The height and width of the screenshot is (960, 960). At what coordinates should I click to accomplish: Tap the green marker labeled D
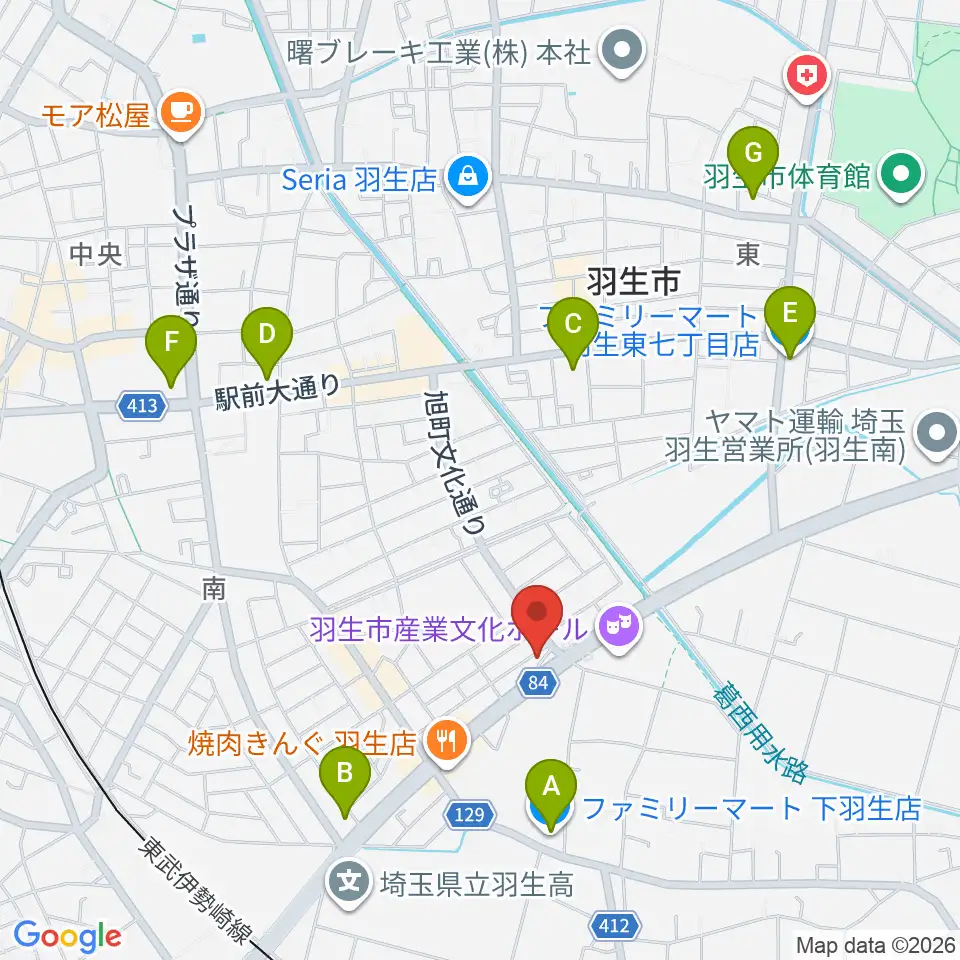pos(266,342)
